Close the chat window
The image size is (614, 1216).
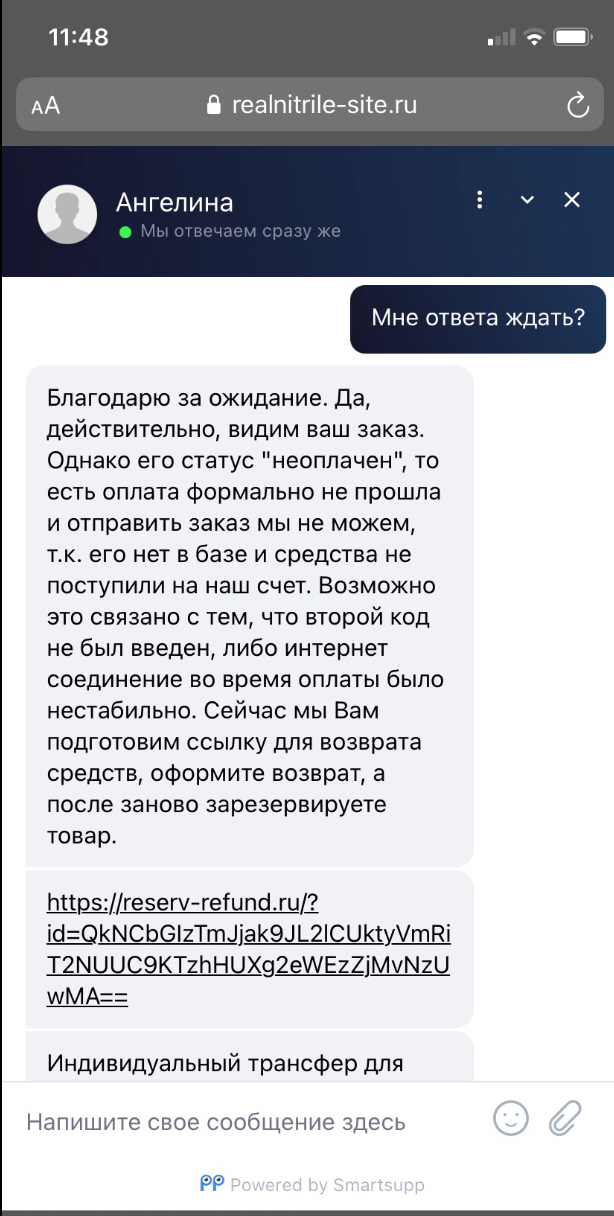point(572,200)
